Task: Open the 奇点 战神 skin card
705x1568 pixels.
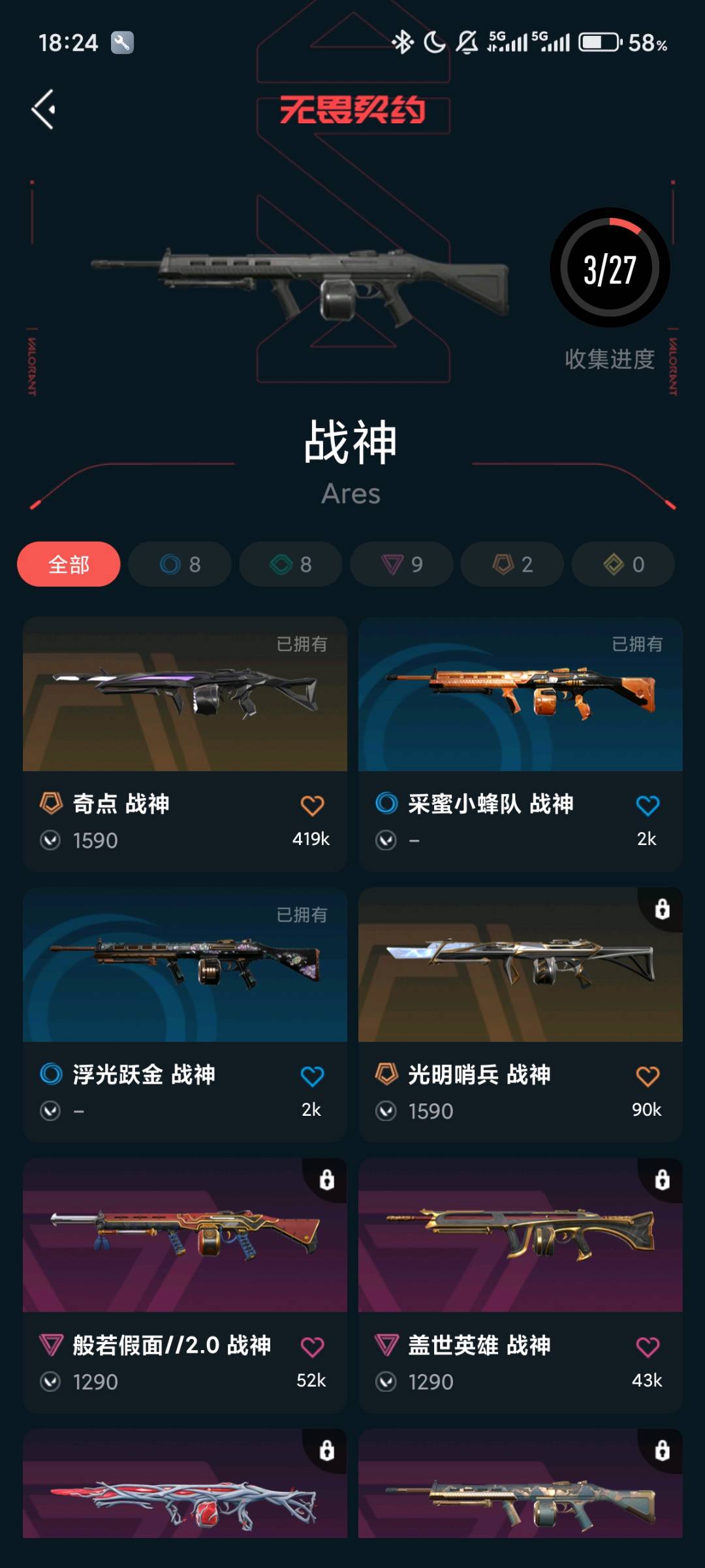Action: point(185,695)
